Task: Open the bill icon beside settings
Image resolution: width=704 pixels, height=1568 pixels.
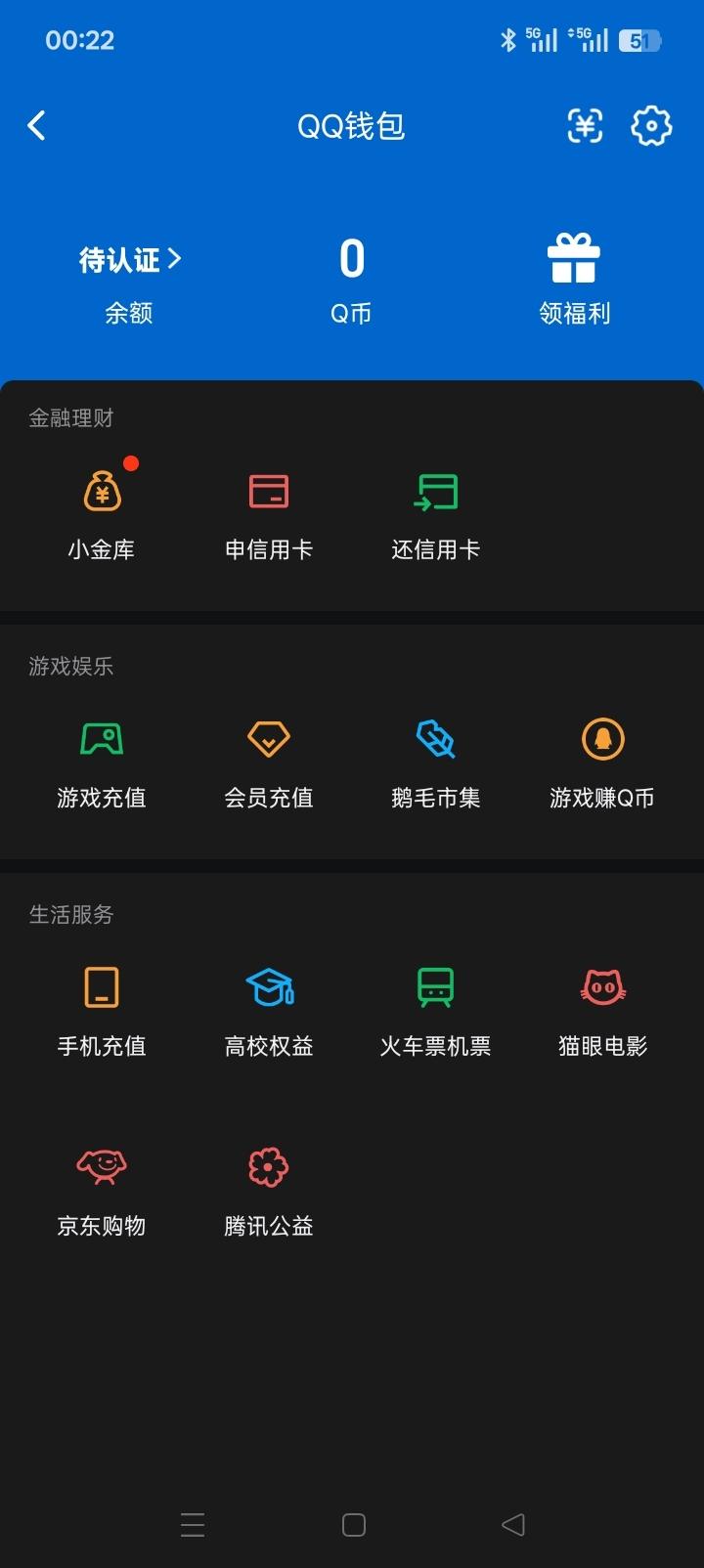Action: point(585,125)
